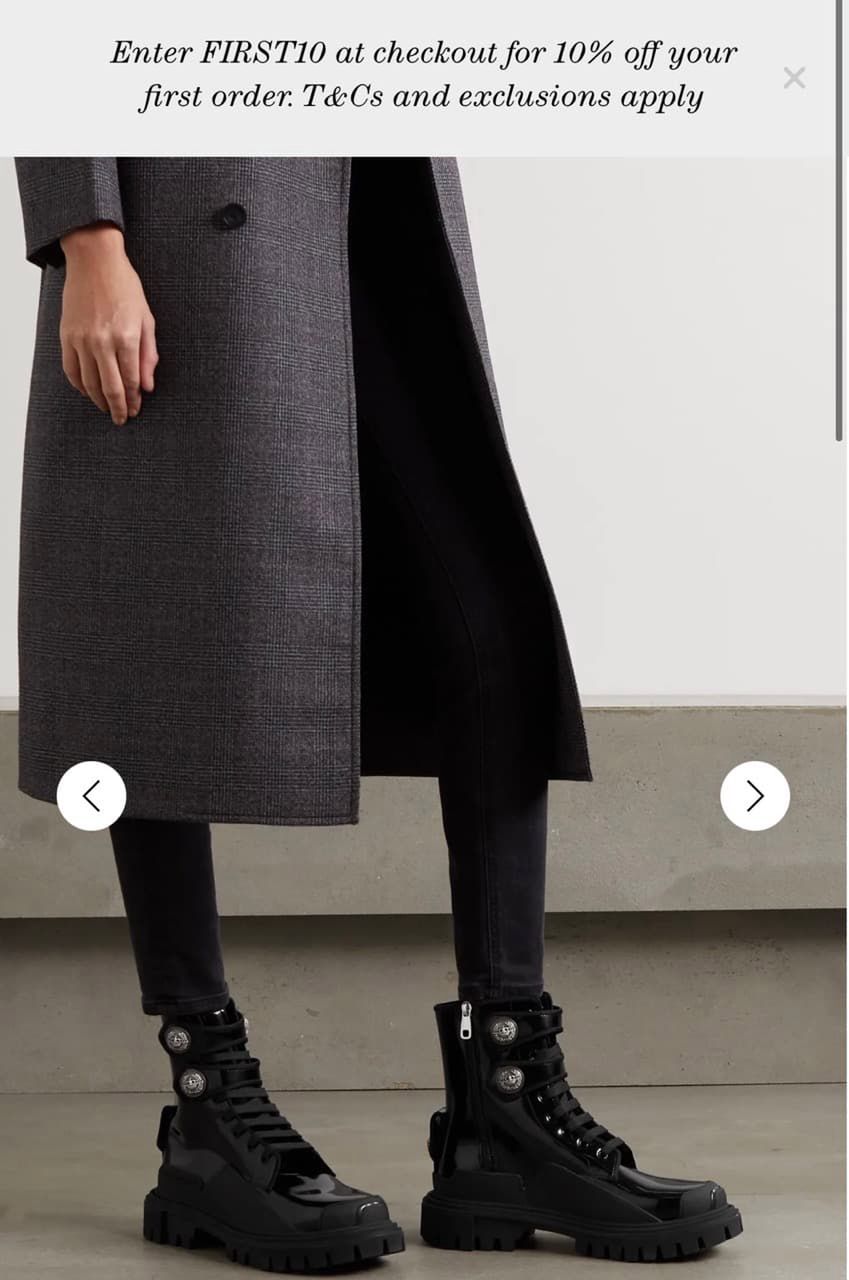Image resolution: width=849 pixels, height=1280 pixels.
Task: Go to the next product photo
Action: (x=755, y=796)
